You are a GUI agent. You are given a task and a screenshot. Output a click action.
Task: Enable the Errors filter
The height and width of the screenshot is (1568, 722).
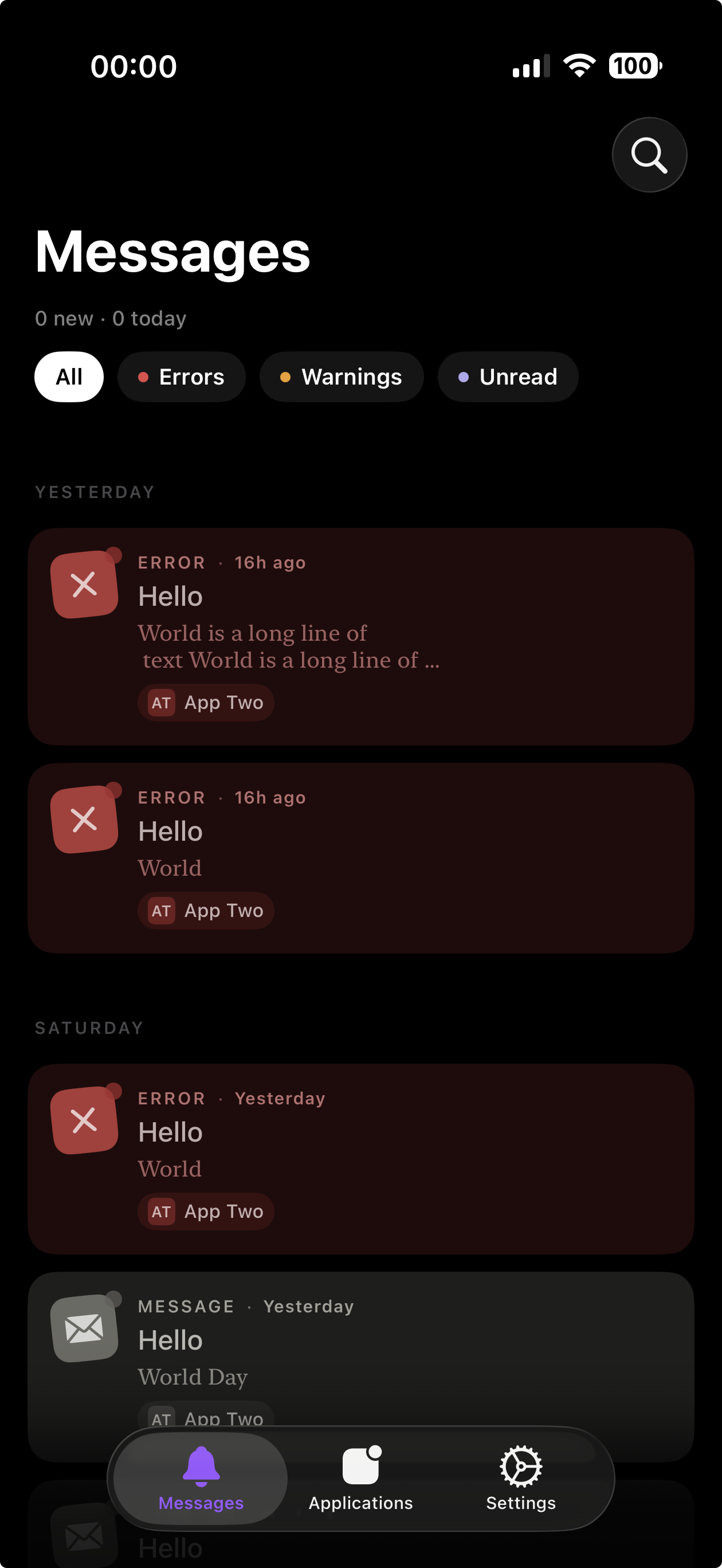point(182,377)
